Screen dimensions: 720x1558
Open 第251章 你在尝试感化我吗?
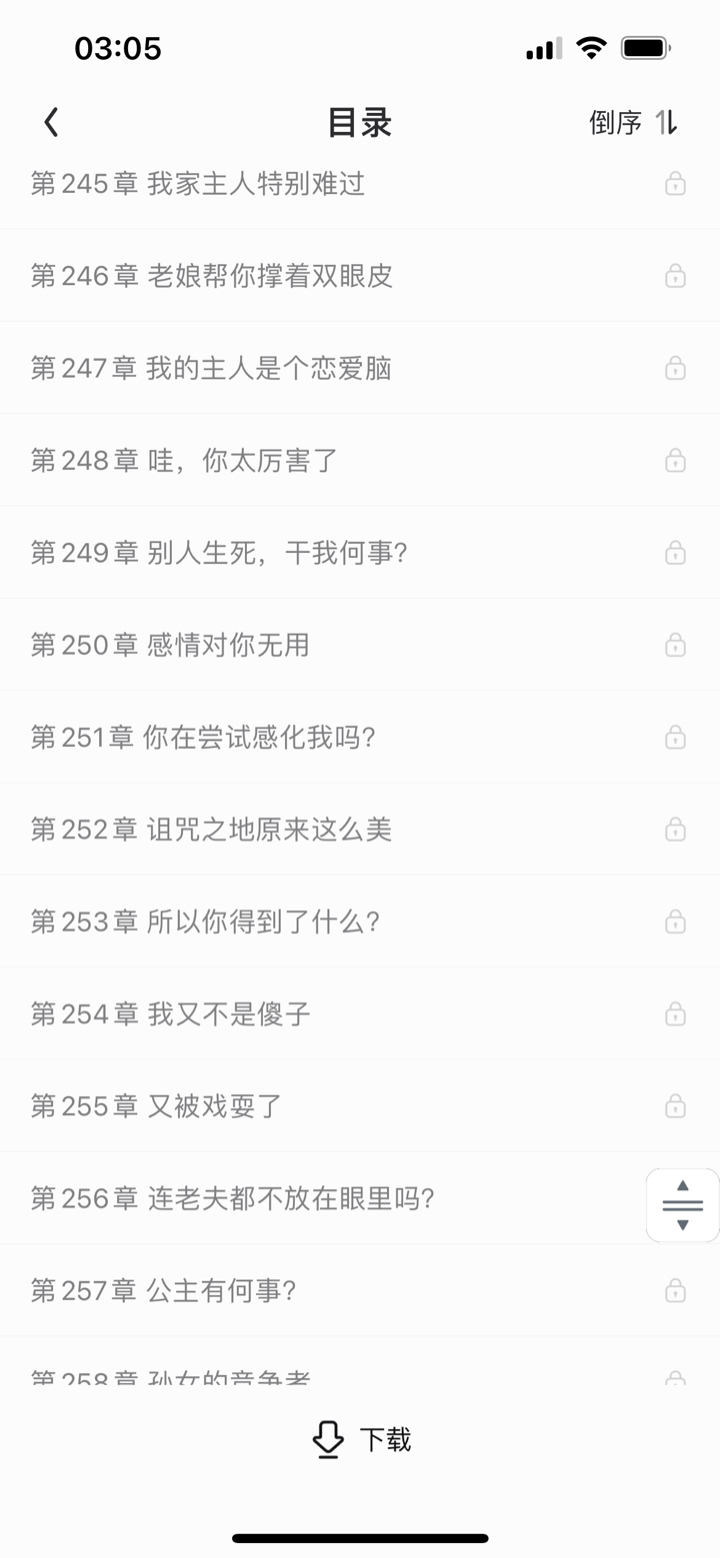203,737
